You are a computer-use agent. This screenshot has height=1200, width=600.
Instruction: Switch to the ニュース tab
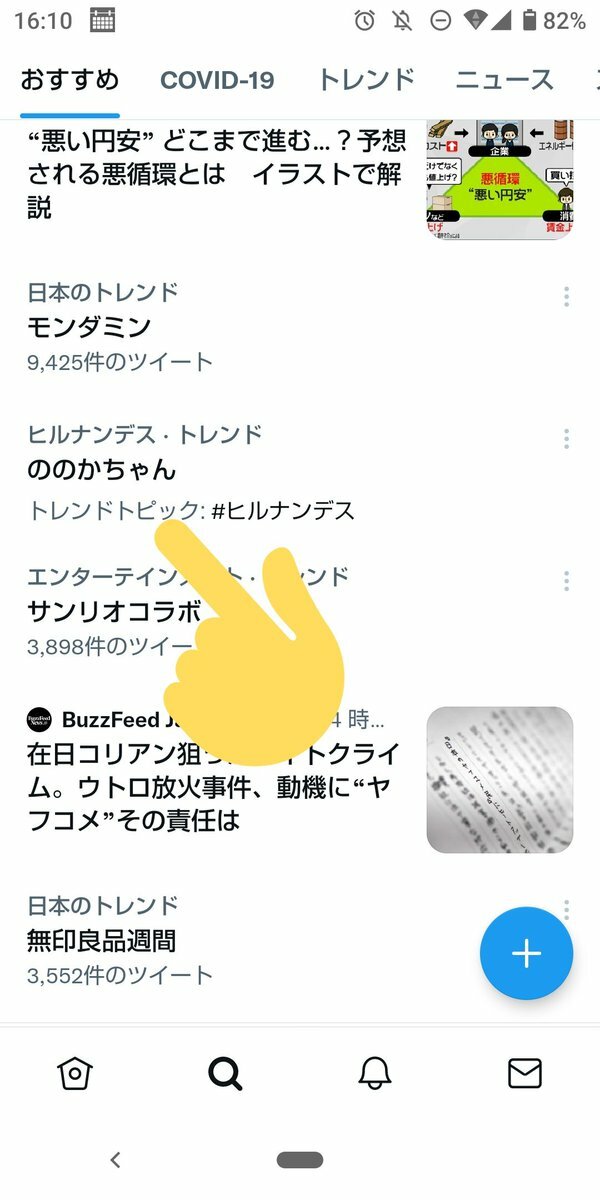[x=504, y=80]
